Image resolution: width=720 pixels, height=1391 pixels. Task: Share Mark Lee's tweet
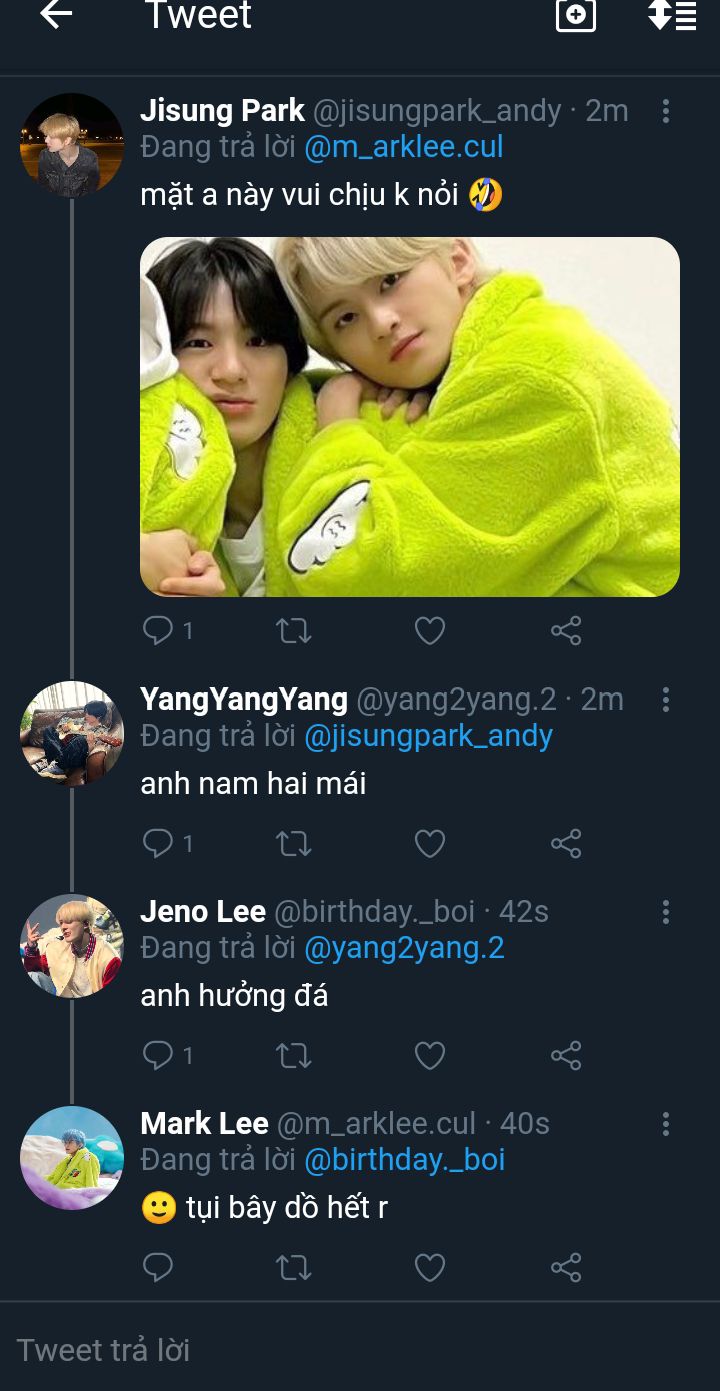pos(566,1268)
